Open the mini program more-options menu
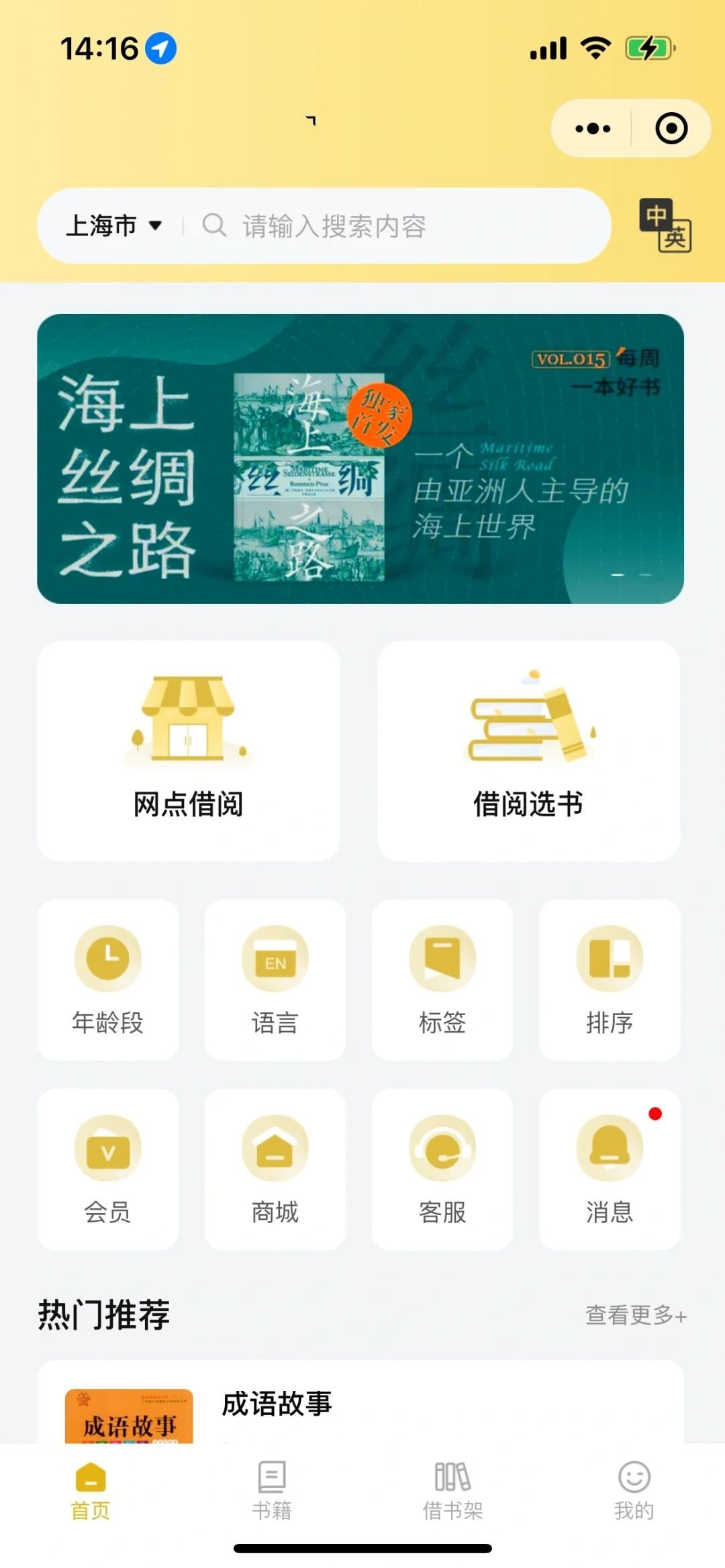The image size is (725, 1568). (x=593, y=129)
